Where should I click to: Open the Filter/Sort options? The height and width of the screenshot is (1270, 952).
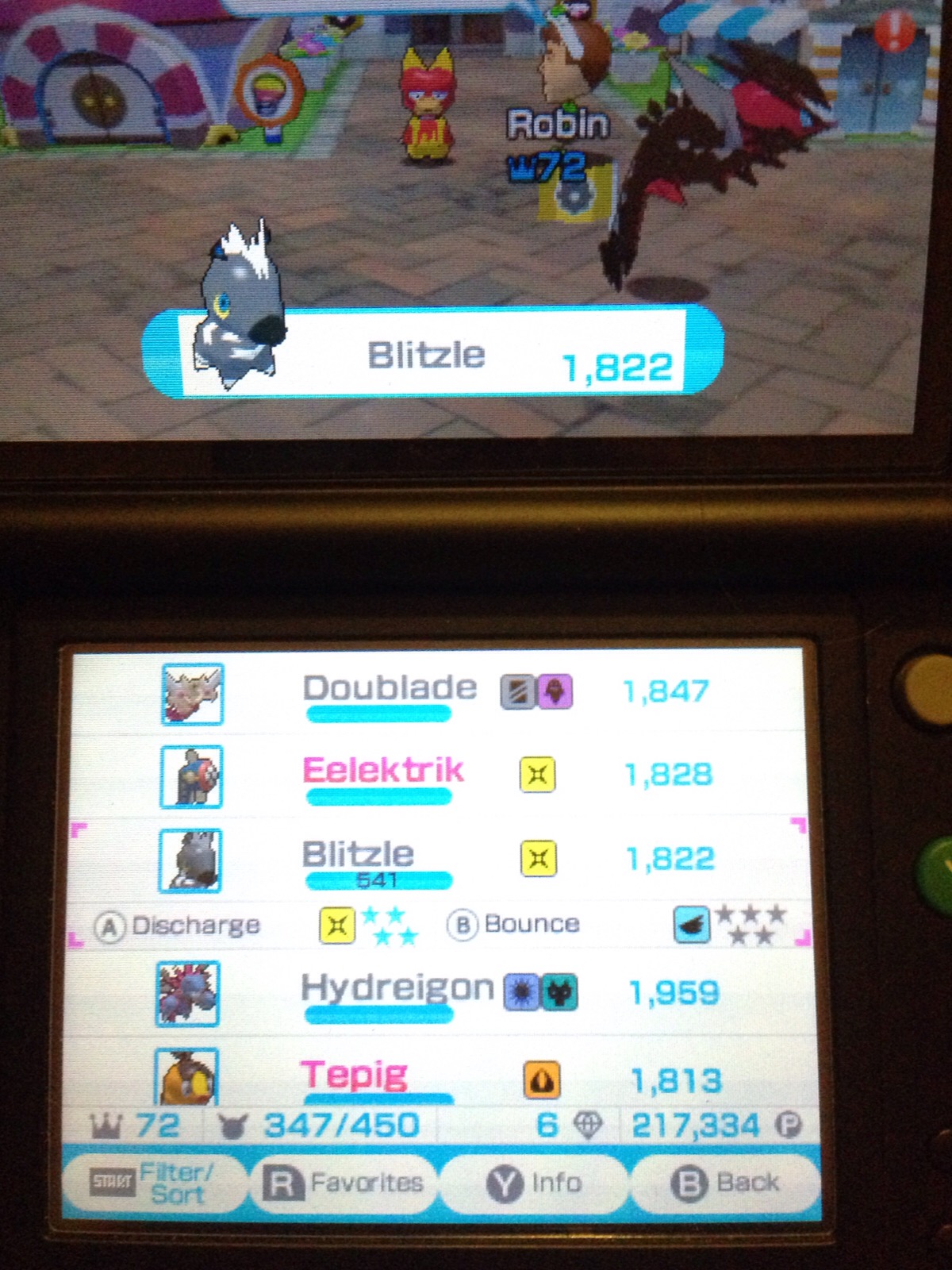tap(153, 1183)
